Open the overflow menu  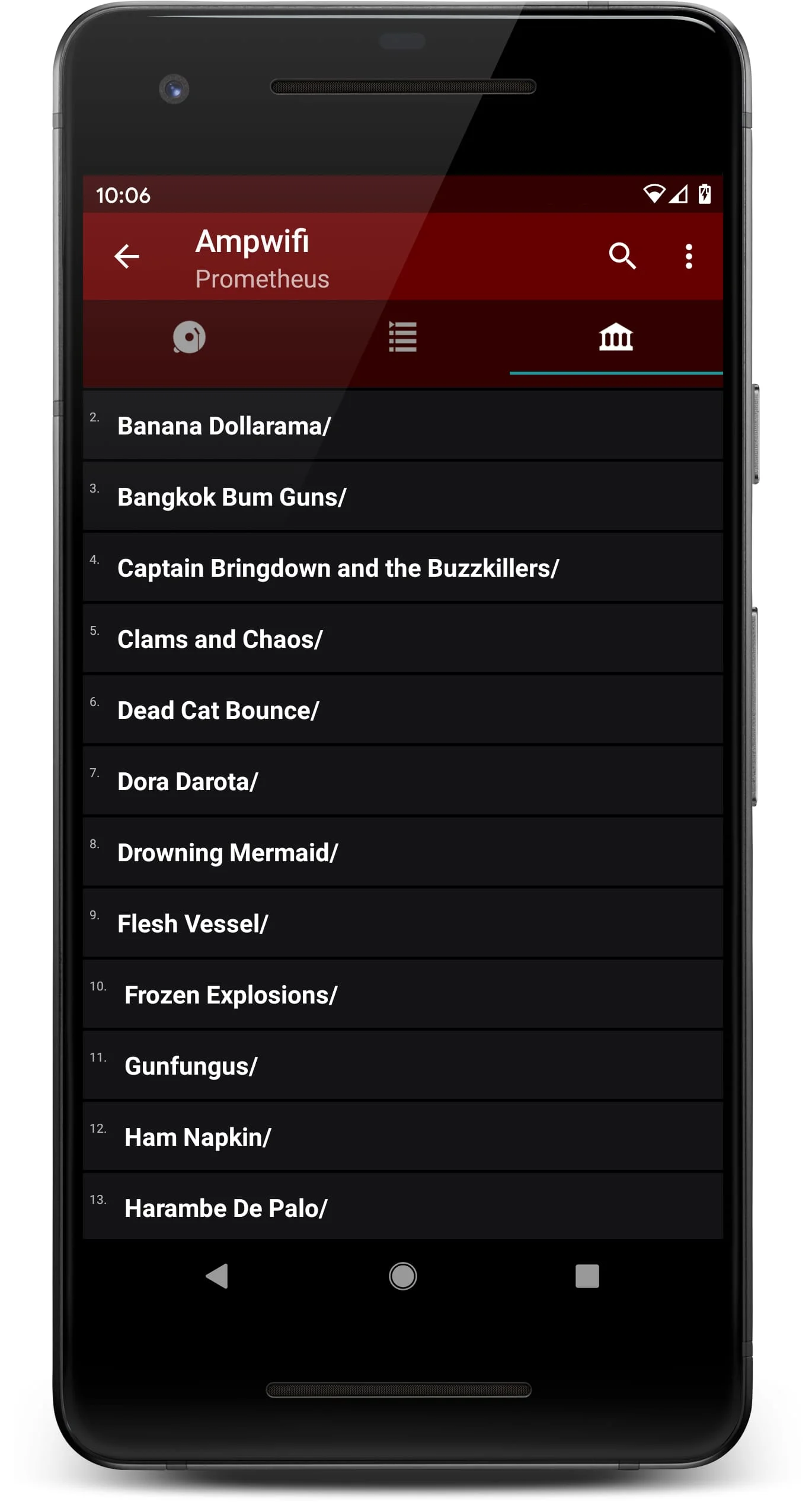pos(688,256)
